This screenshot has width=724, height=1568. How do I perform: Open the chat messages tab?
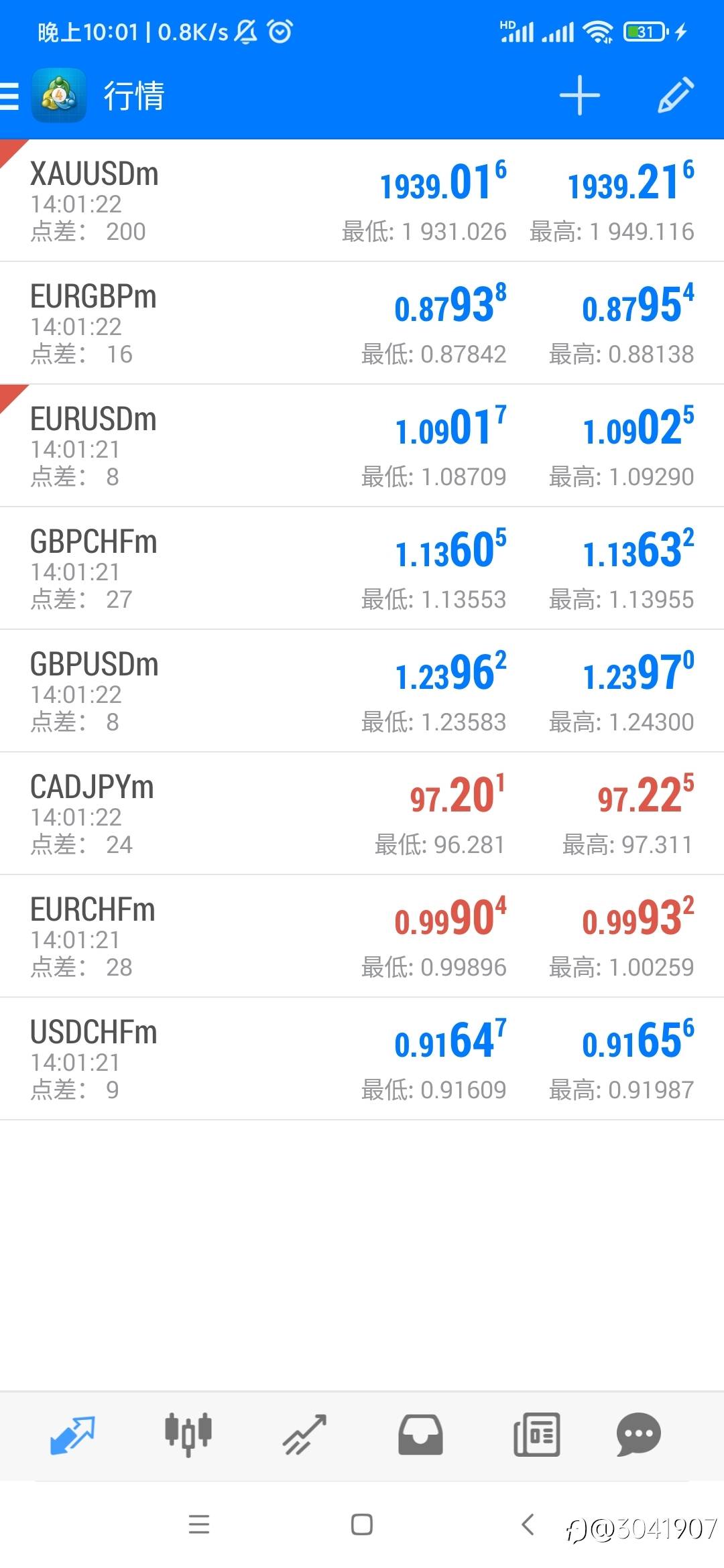pos(638,1435)
